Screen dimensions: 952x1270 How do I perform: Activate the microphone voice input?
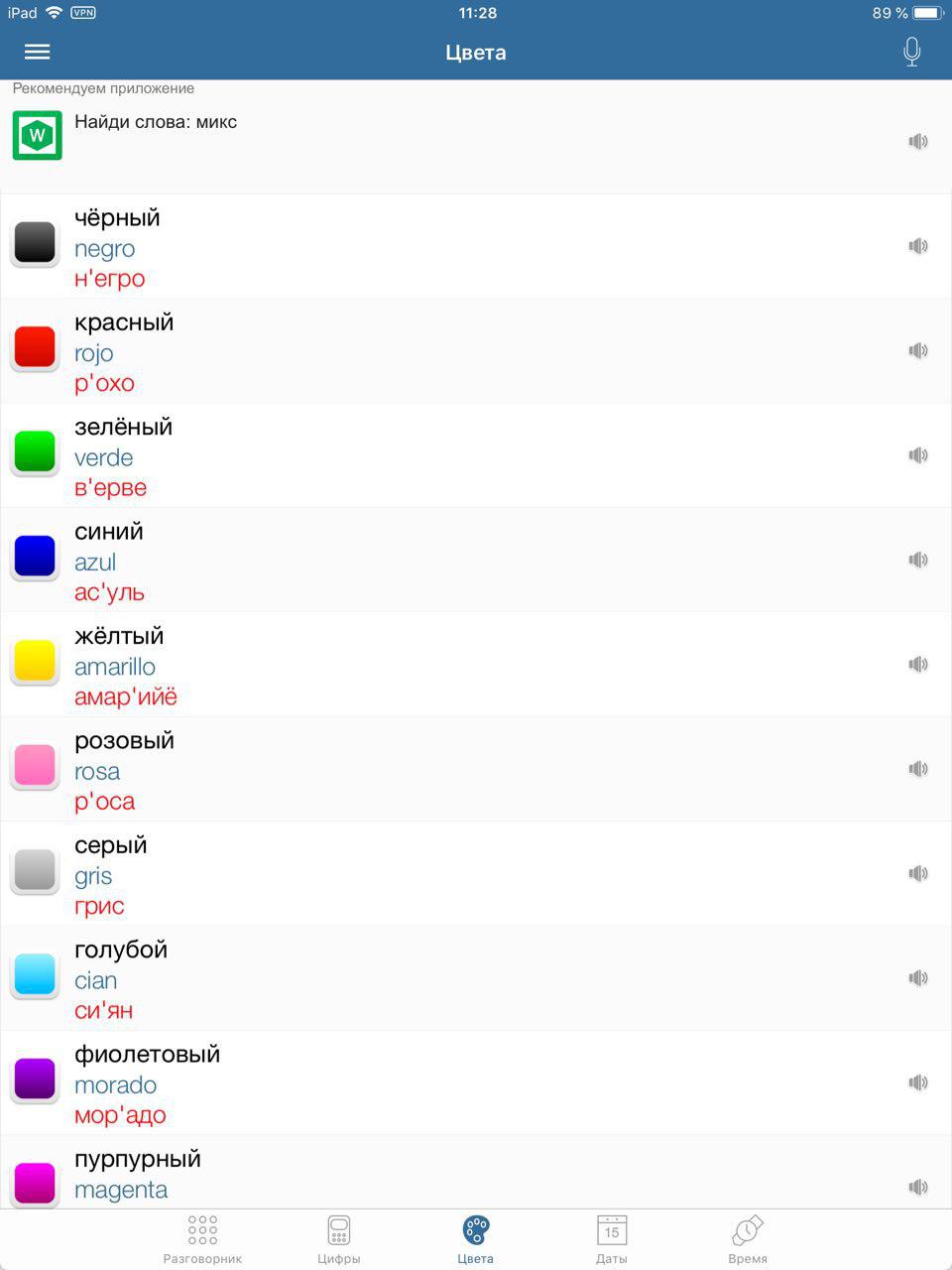[911, 52]
